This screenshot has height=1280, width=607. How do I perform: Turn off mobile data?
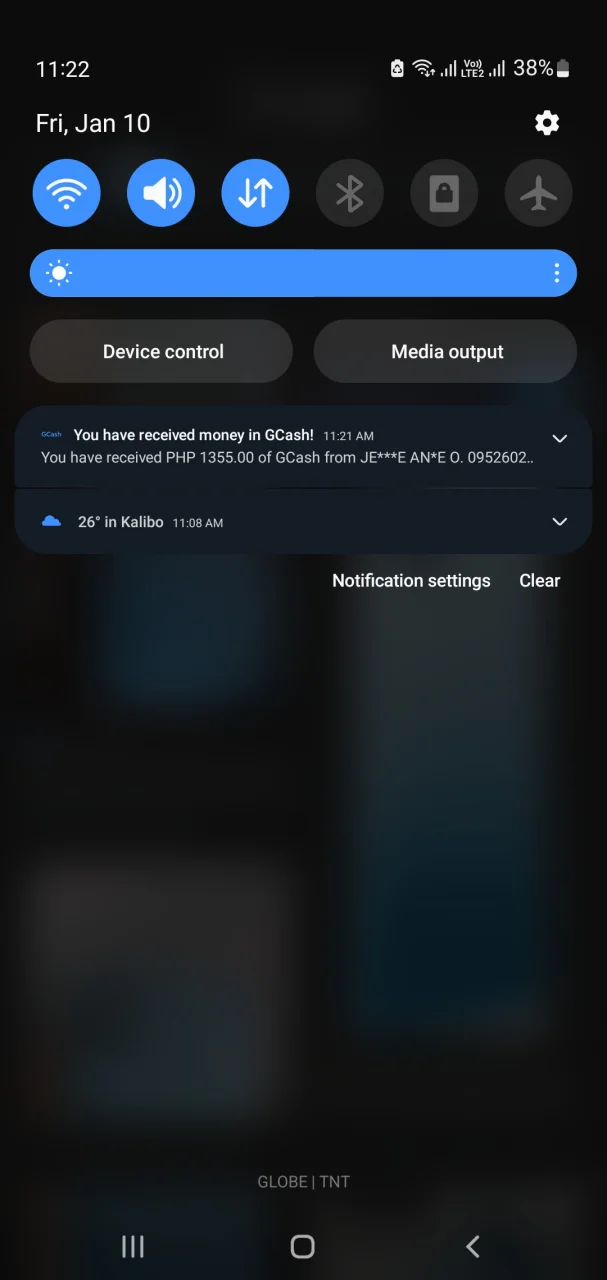pyautogui.click(x=255, y=193)
